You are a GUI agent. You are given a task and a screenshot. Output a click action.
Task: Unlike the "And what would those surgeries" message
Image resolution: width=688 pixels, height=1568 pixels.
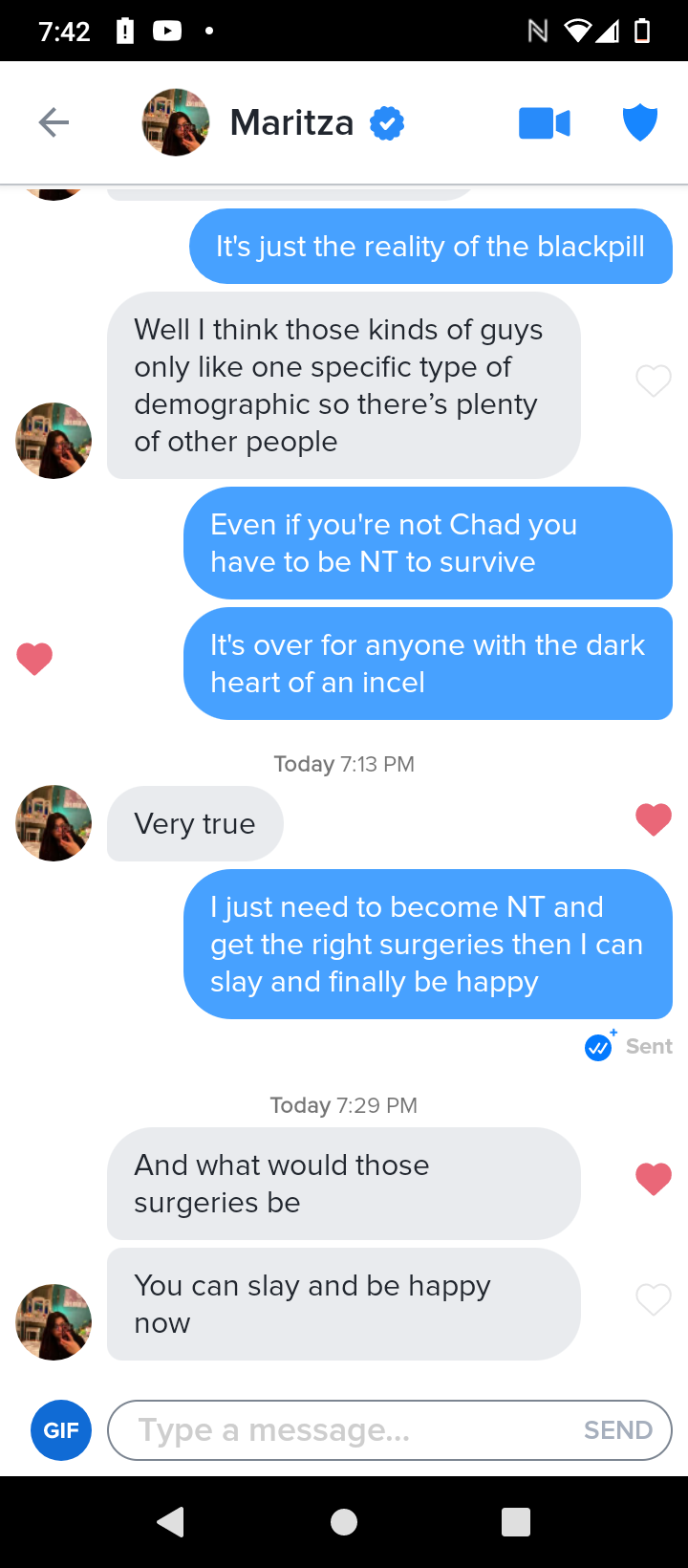pyautogui.click(x=654, y=1178)
